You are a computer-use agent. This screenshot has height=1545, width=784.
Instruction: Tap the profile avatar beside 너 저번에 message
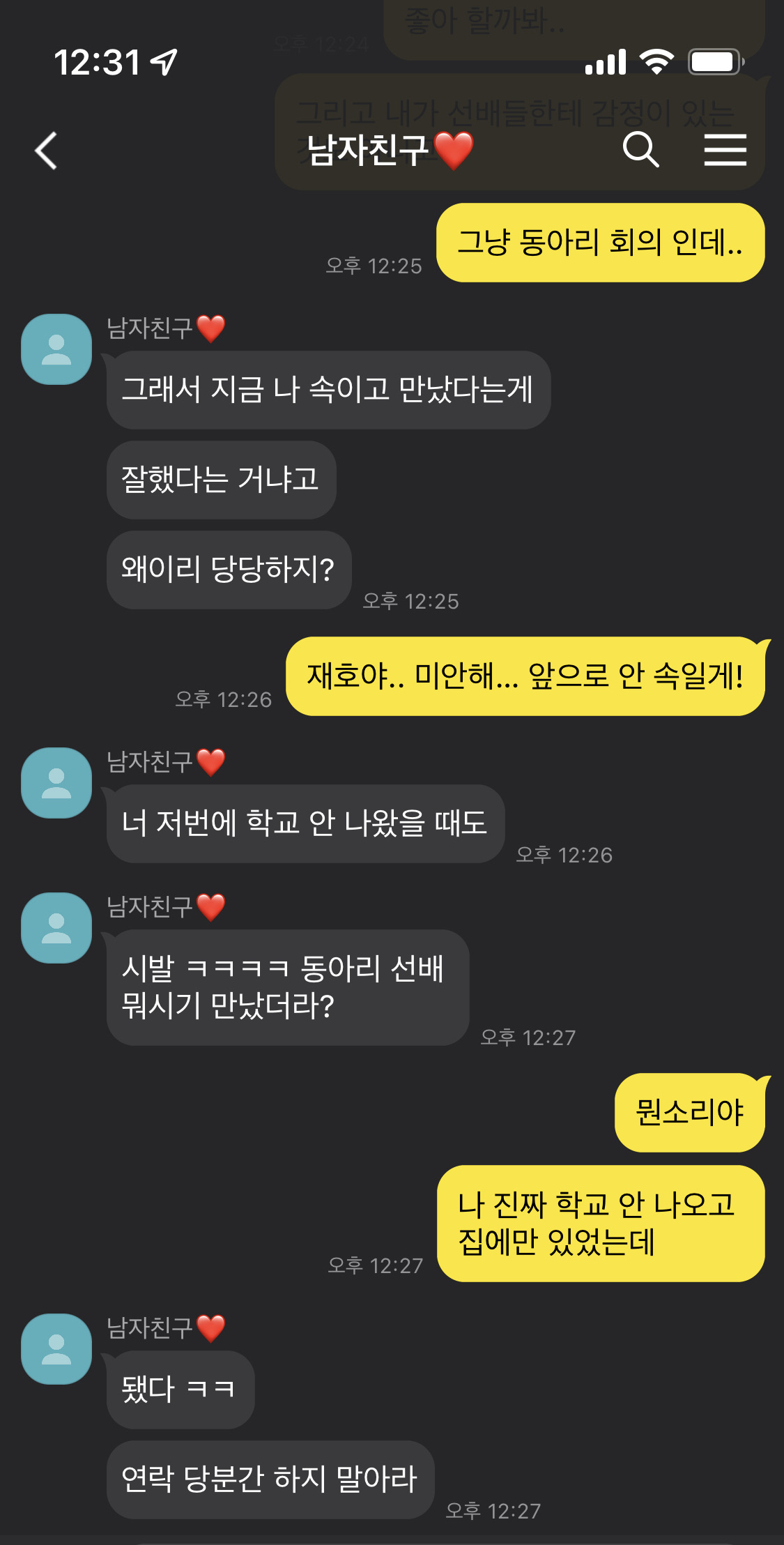[56, 782]
